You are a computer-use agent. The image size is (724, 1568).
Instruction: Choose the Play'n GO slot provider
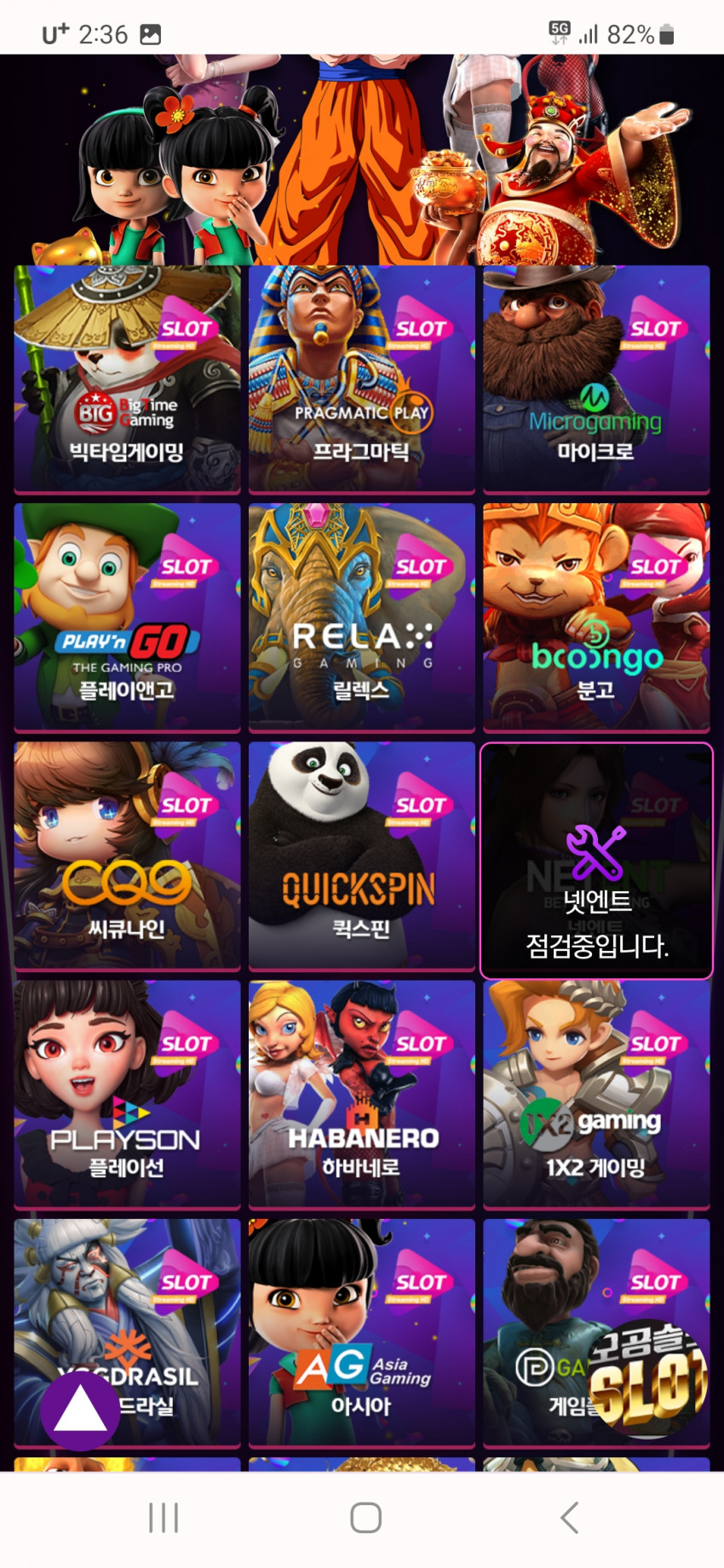click(127, 617)
